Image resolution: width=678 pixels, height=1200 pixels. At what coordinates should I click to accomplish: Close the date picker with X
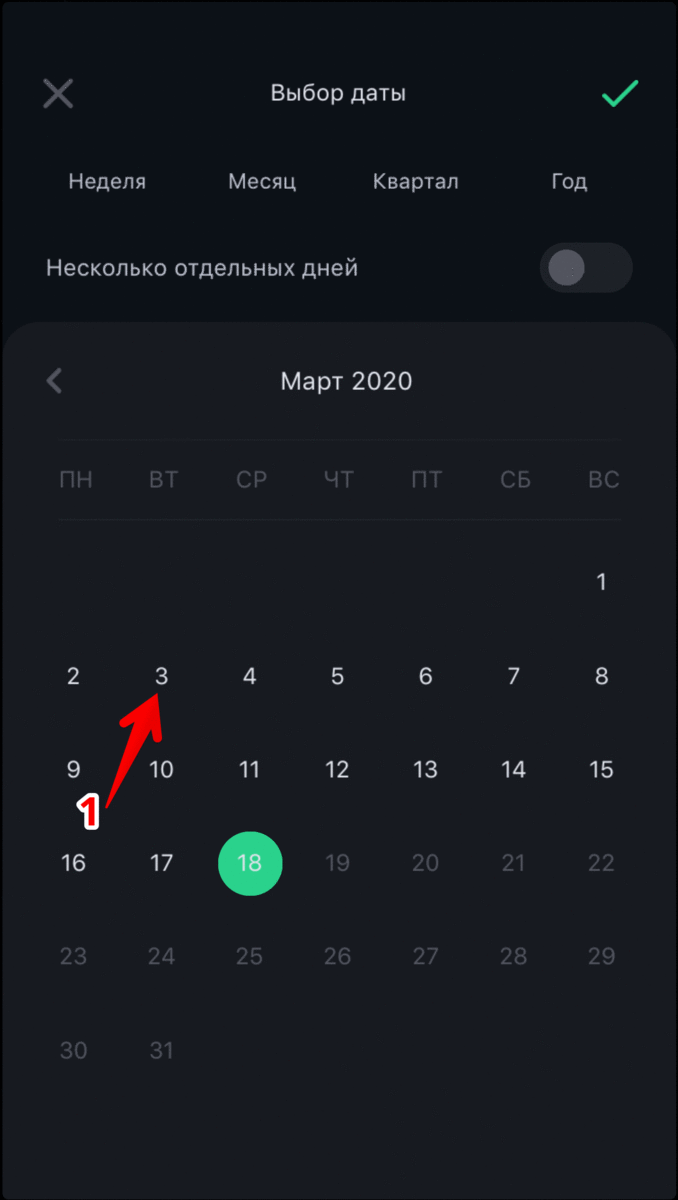click(58, 94)
